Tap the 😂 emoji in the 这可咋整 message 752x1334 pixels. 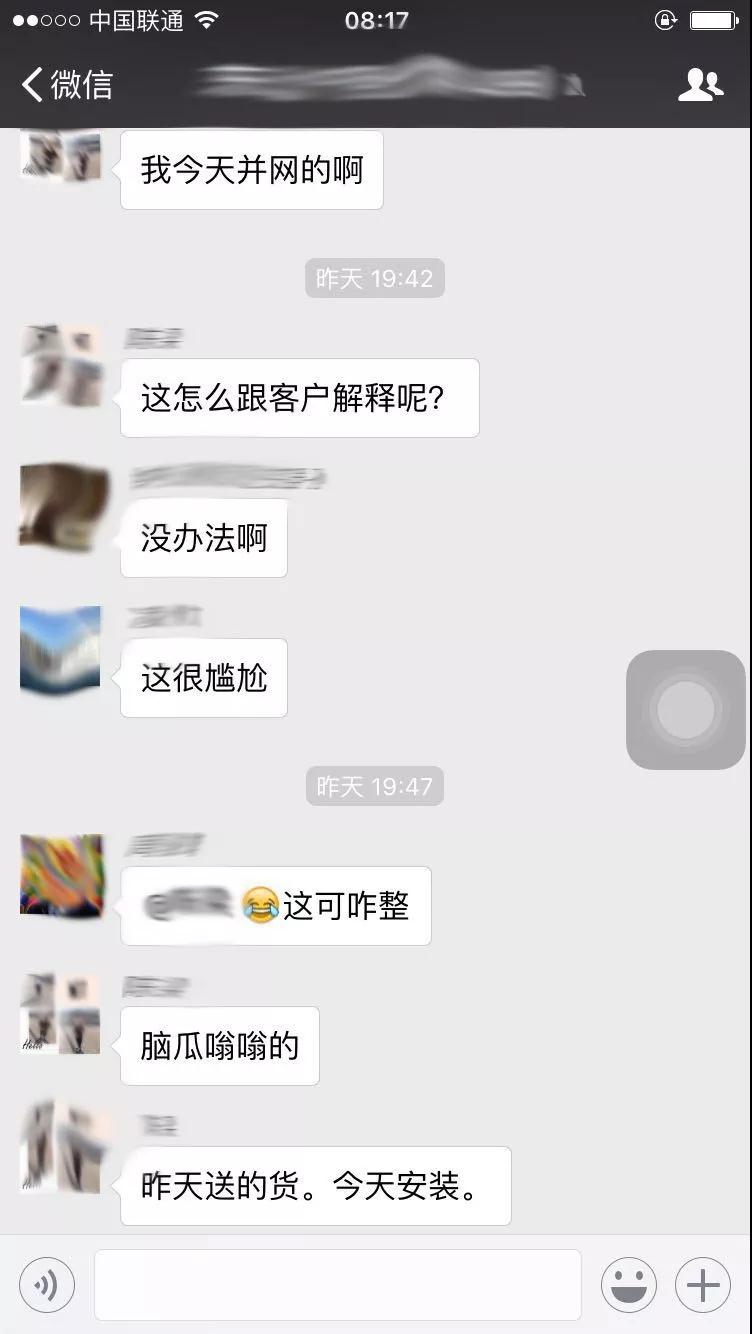[258, 906]
